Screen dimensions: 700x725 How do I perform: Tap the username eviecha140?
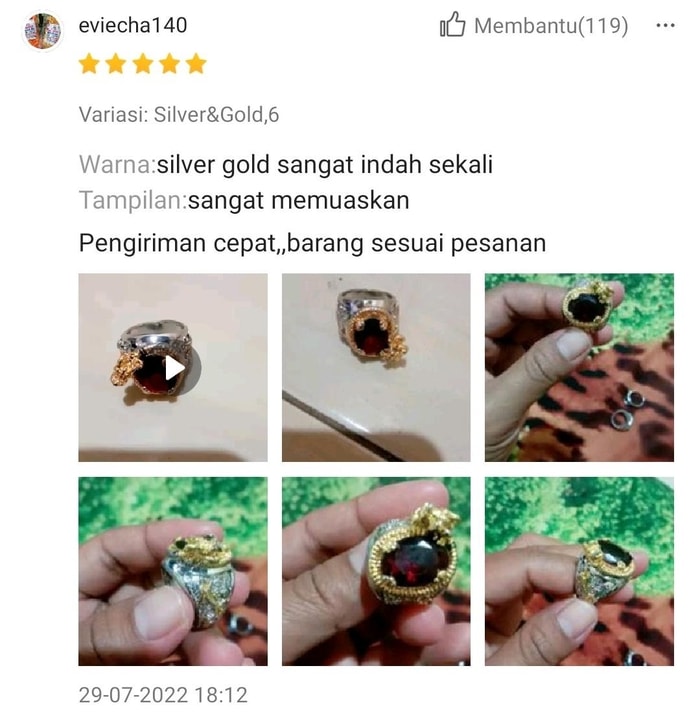click(x=132, y=25)
